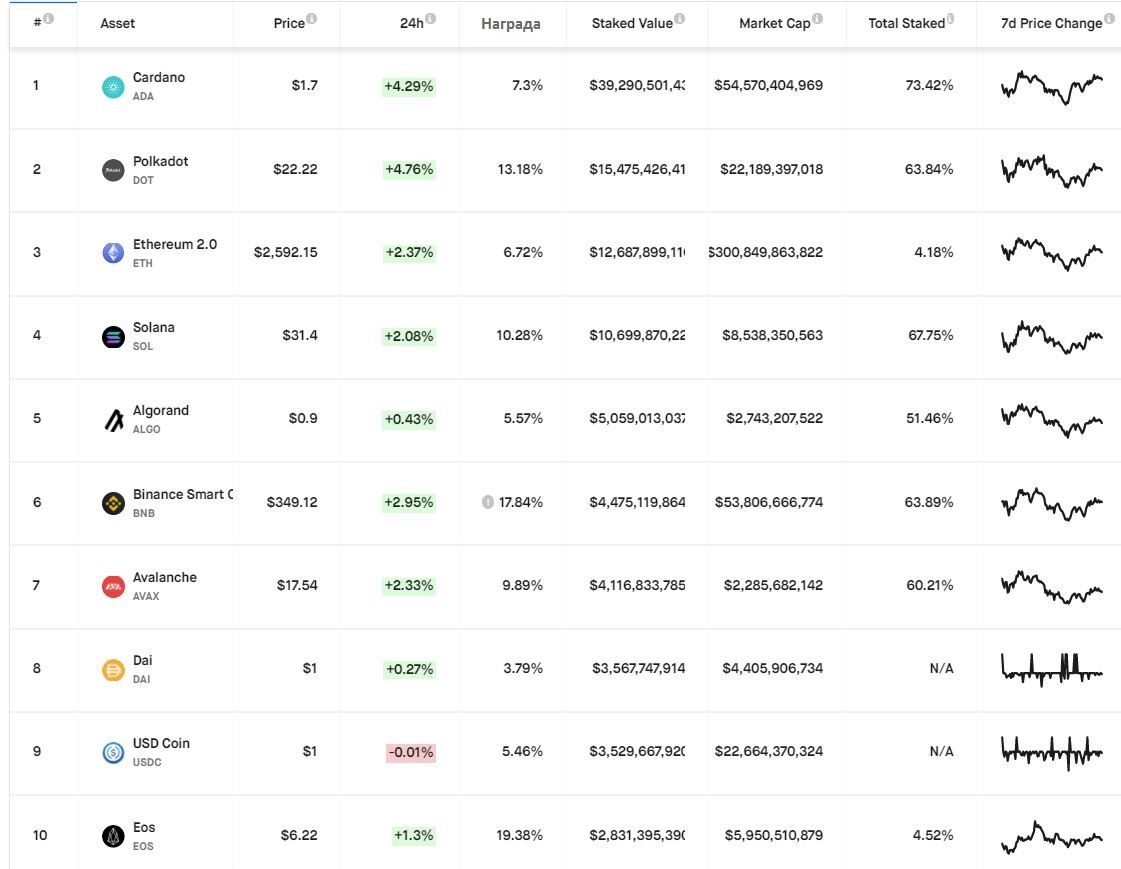Open the Algorand asset row
Viewport: 1121px width, 869px height.
tap(160, 411)
